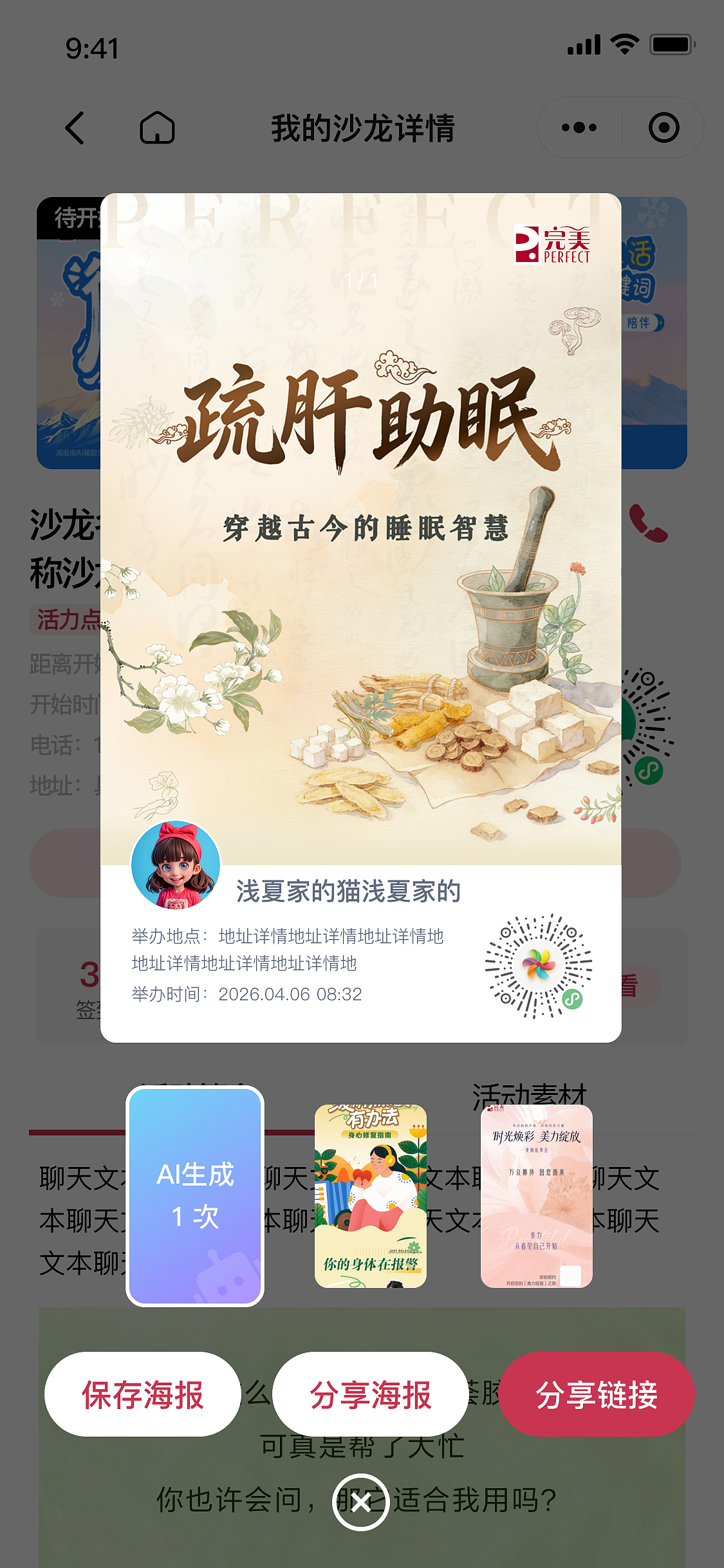Select the AI生成 1次 generation card
The image size is (724, 1568).
[194, 1195]
